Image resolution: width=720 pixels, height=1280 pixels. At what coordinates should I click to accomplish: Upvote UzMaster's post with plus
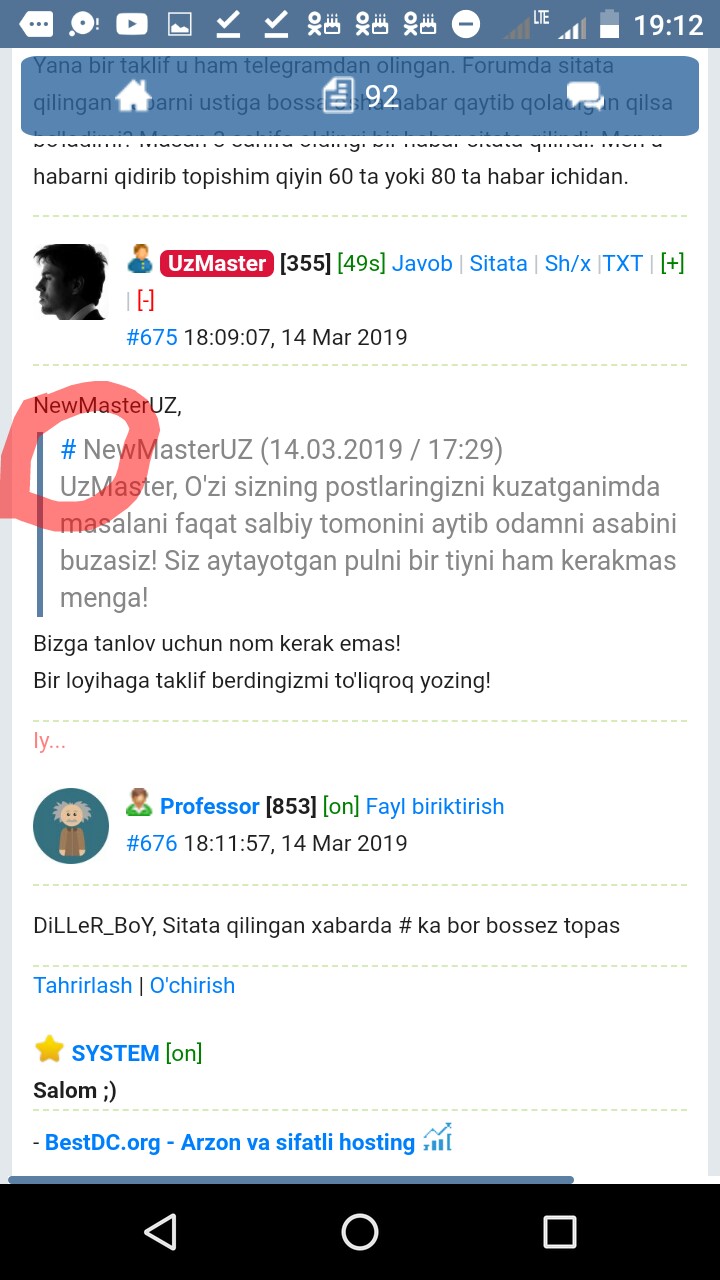tap(673, 263)
